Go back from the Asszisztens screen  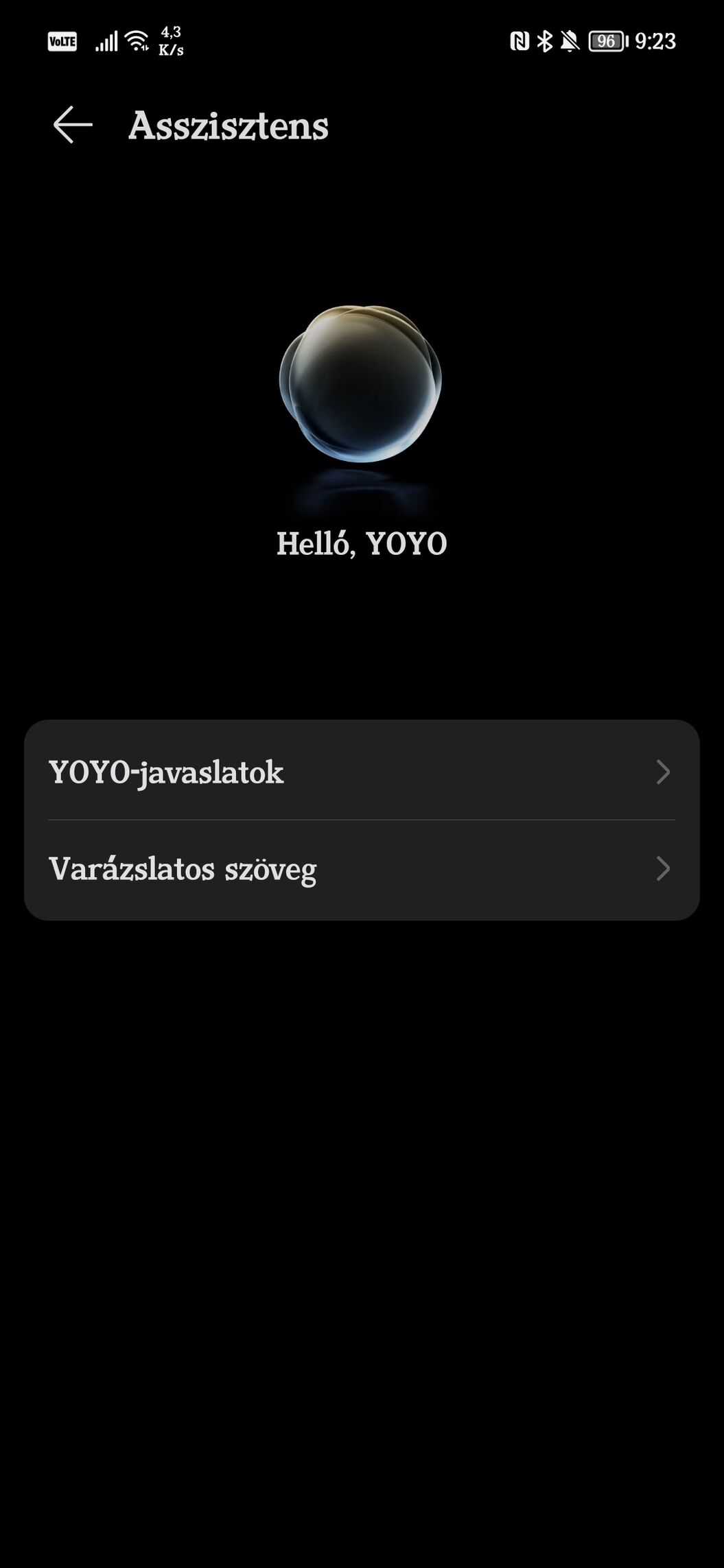[73, 125]
